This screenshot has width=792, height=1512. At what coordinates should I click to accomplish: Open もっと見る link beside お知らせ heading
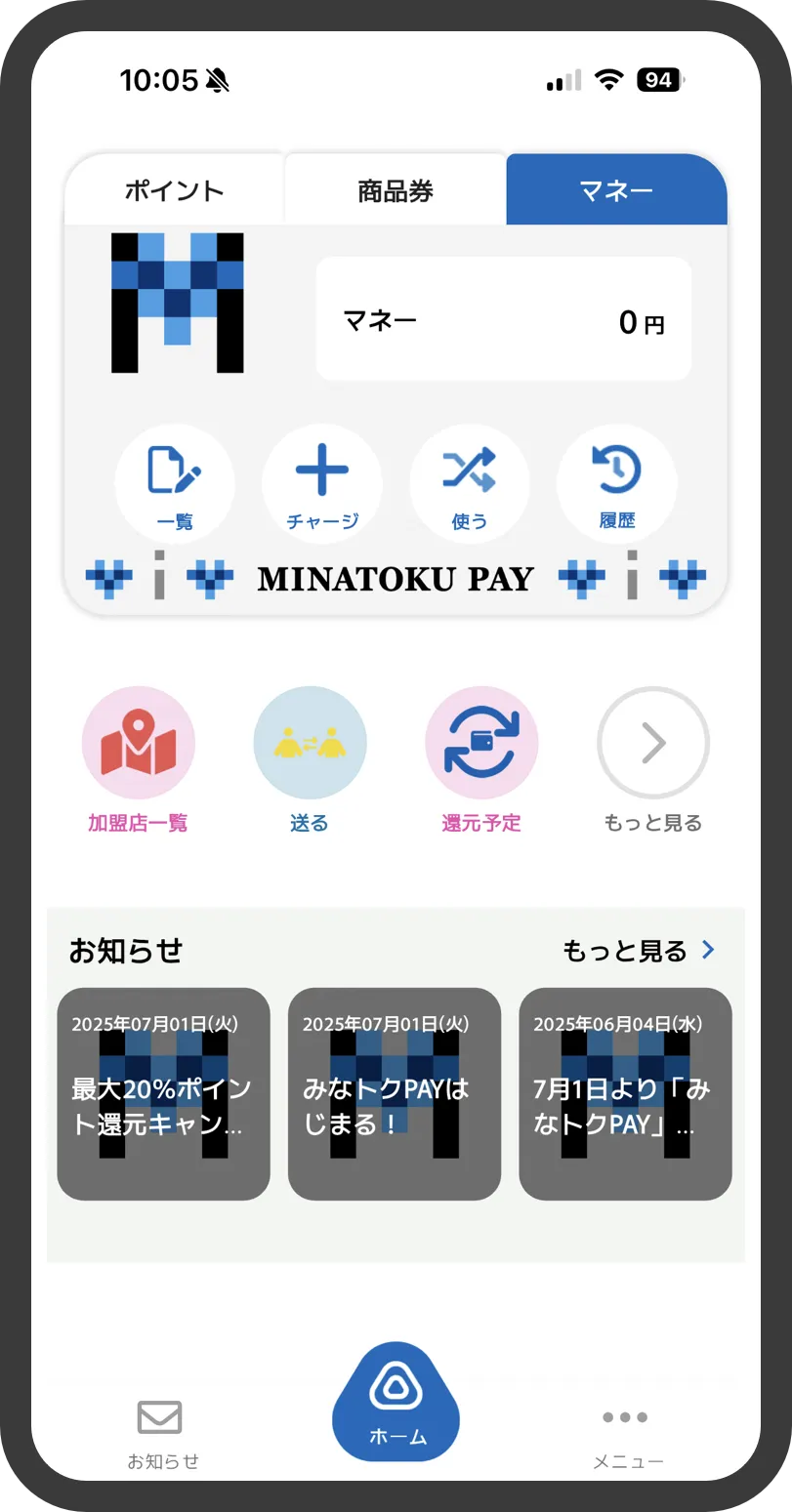(x=640, y=950)
